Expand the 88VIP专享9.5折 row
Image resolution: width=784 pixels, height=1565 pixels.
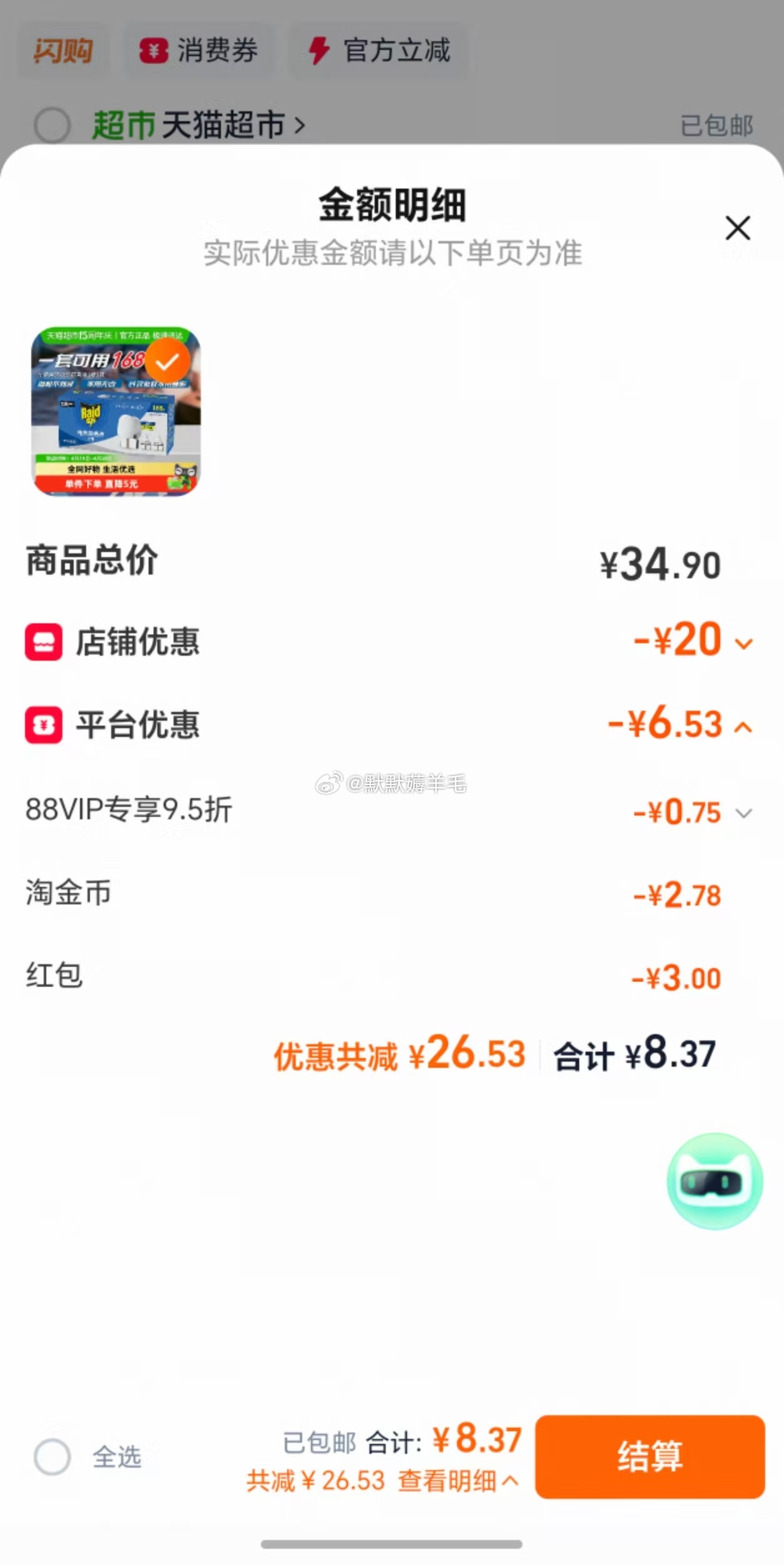coord(743,812)
